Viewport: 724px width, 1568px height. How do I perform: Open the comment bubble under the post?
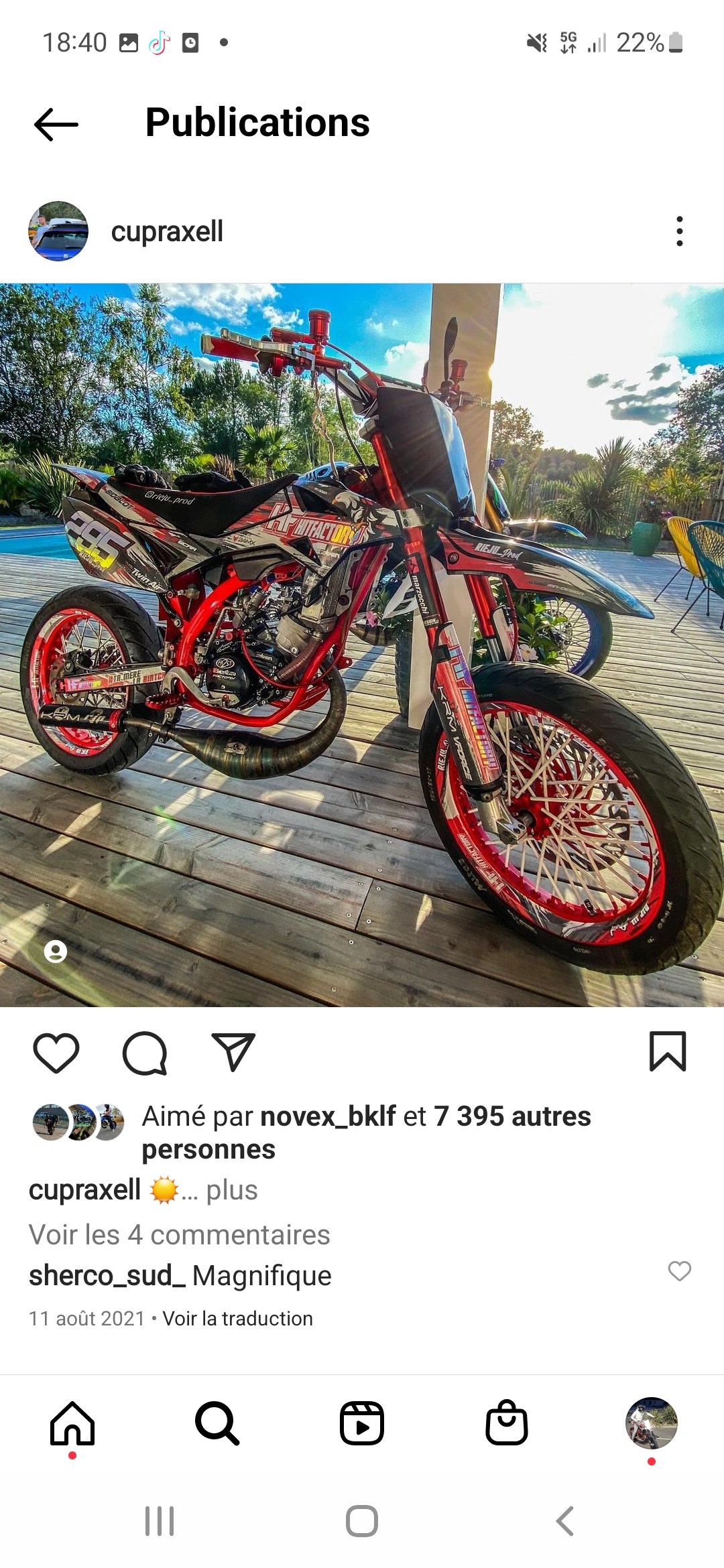145,1053
